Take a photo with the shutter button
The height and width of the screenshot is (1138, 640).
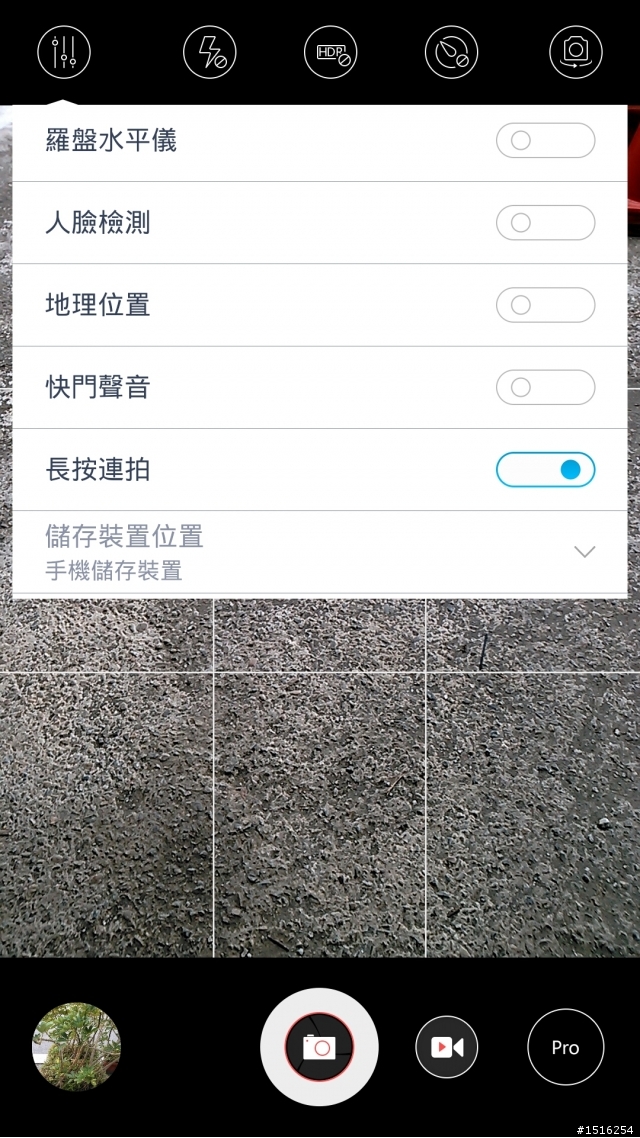click(x=319, y=1047)
